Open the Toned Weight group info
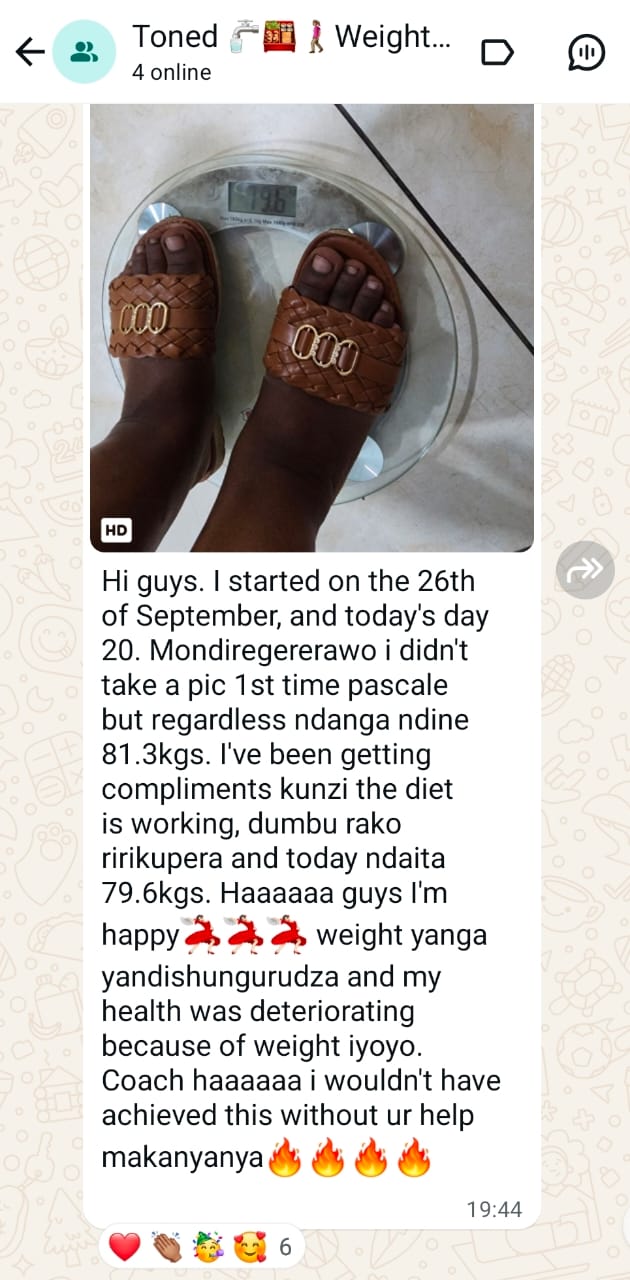 [x=290, y=50]
